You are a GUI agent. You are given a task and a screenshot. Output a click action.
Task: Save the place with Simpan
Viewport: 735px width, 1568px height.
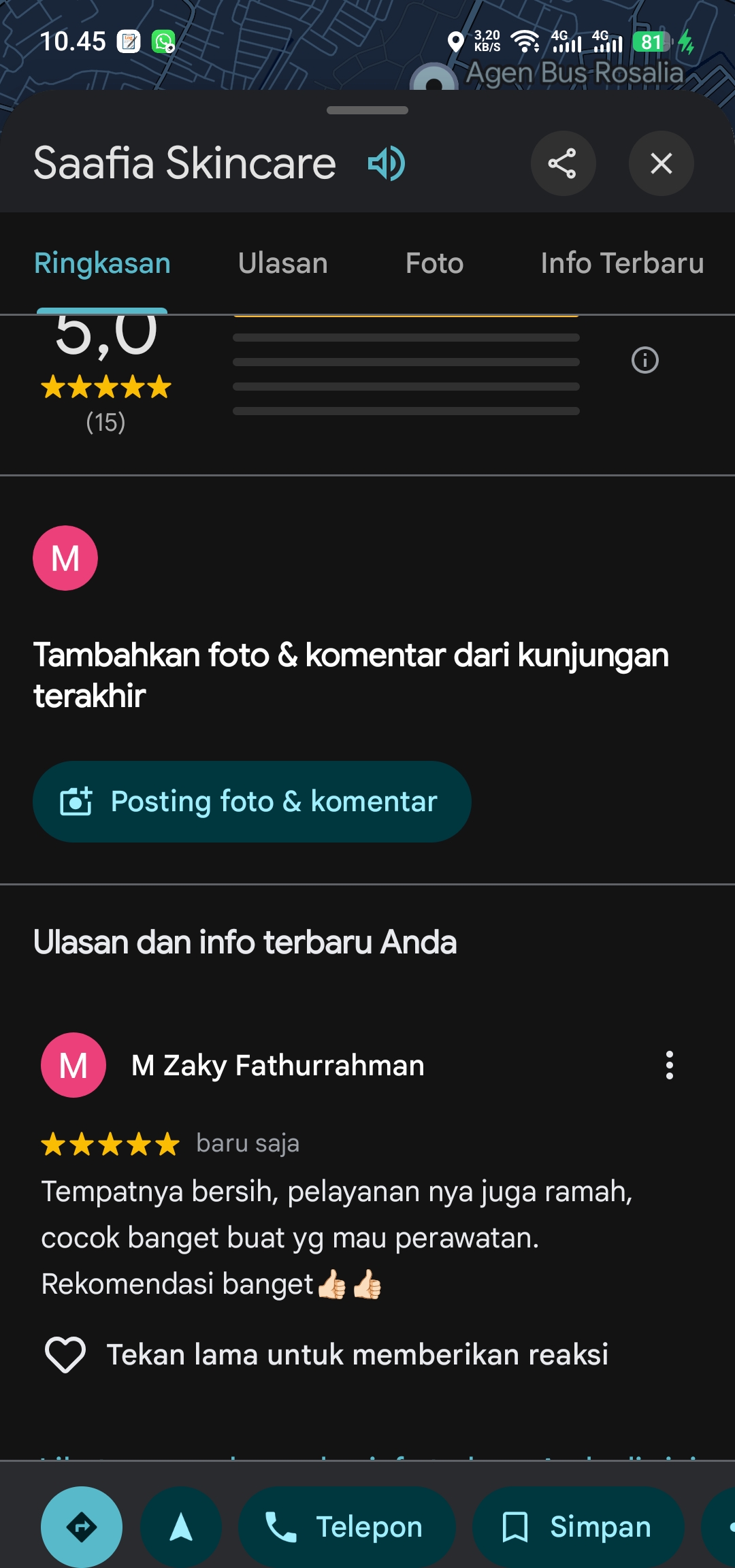click(578, 1526)
